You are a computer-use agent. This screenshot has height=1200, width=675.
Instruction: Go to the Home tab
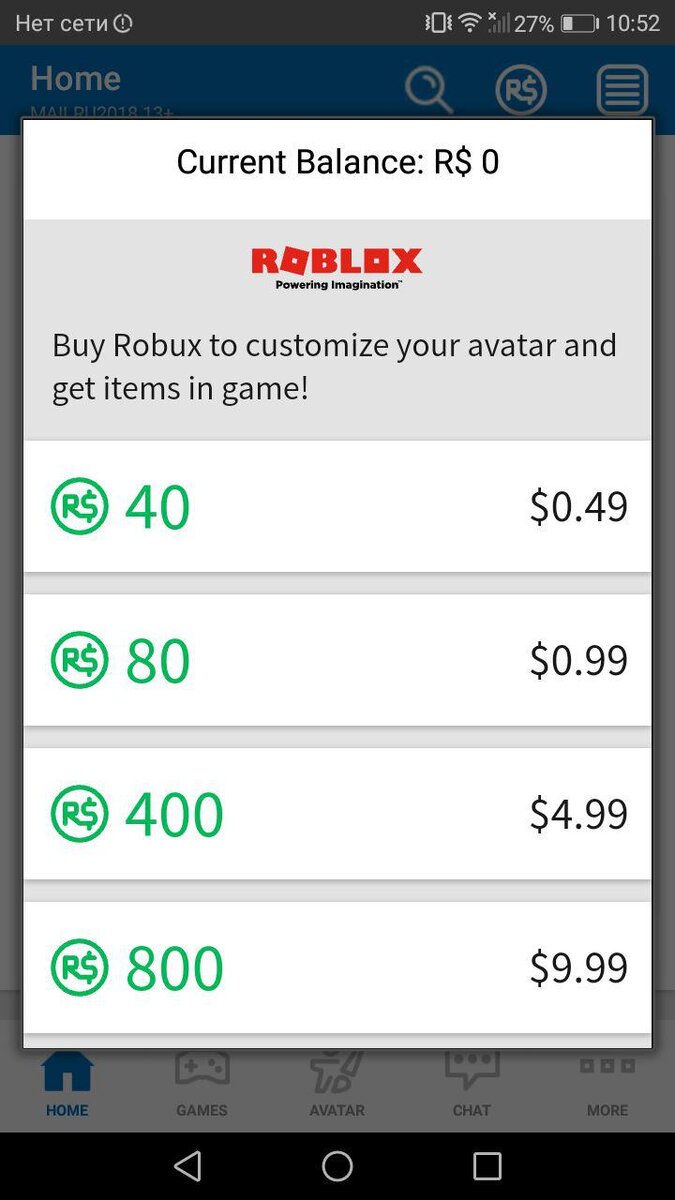[67, 1084]
